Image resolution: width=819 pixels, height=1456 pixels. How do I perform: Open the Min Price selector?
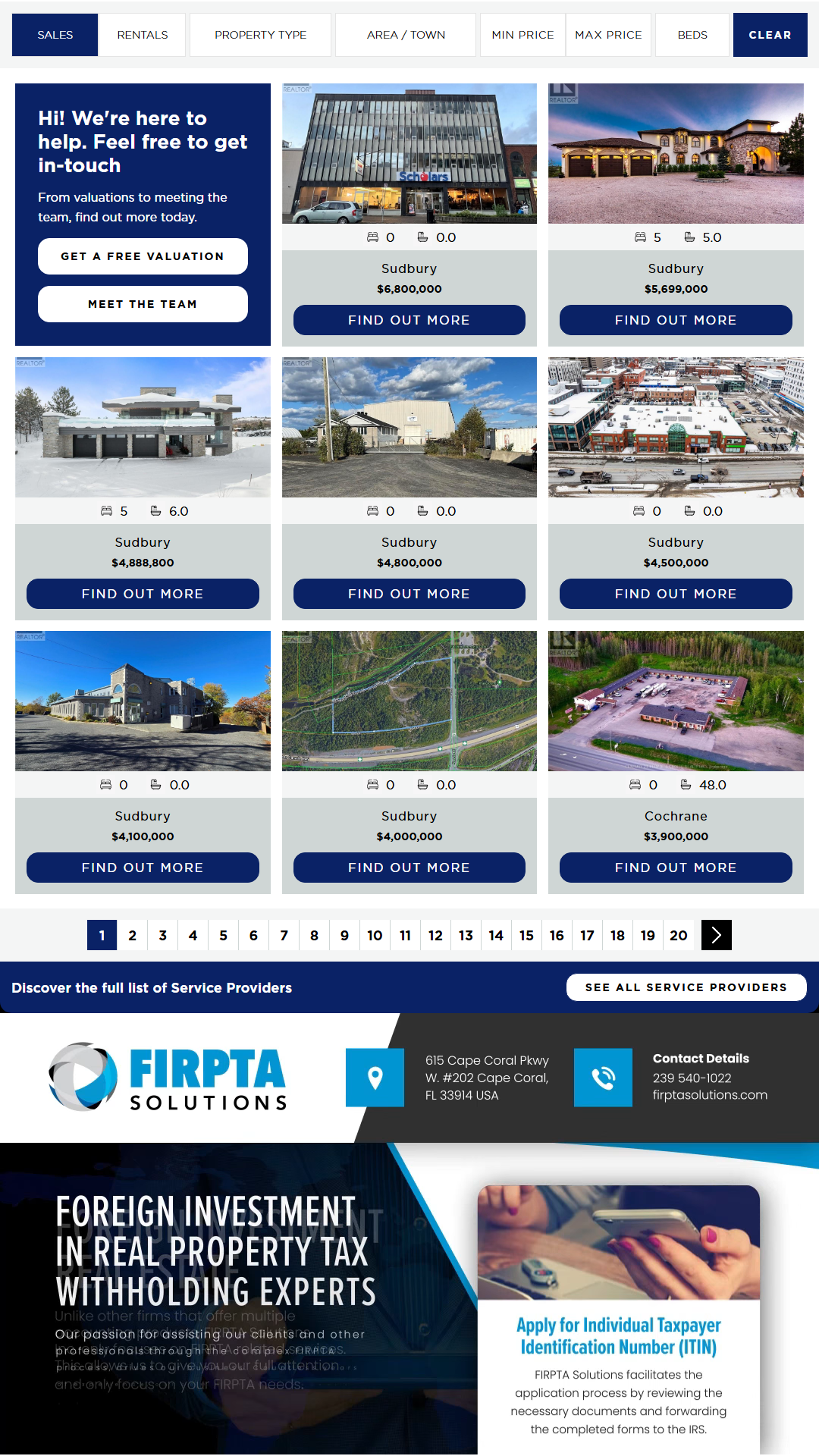tap(522, 35)
